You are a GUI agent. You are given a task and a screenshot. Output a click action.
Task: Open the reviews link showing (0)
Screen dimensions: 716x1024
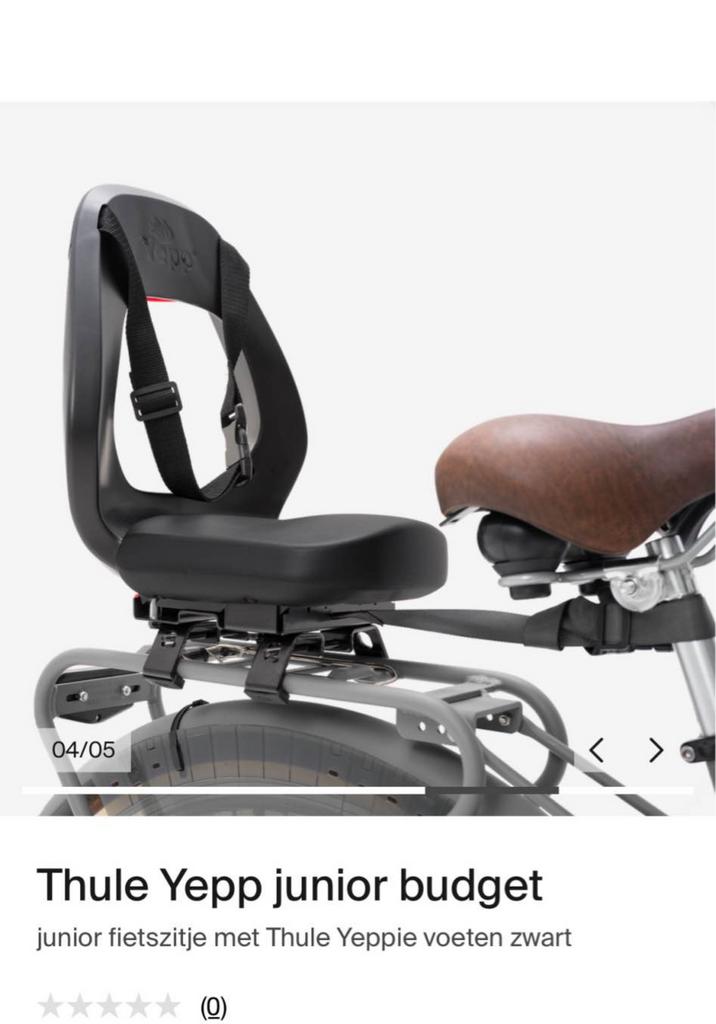pos(213,1006)
